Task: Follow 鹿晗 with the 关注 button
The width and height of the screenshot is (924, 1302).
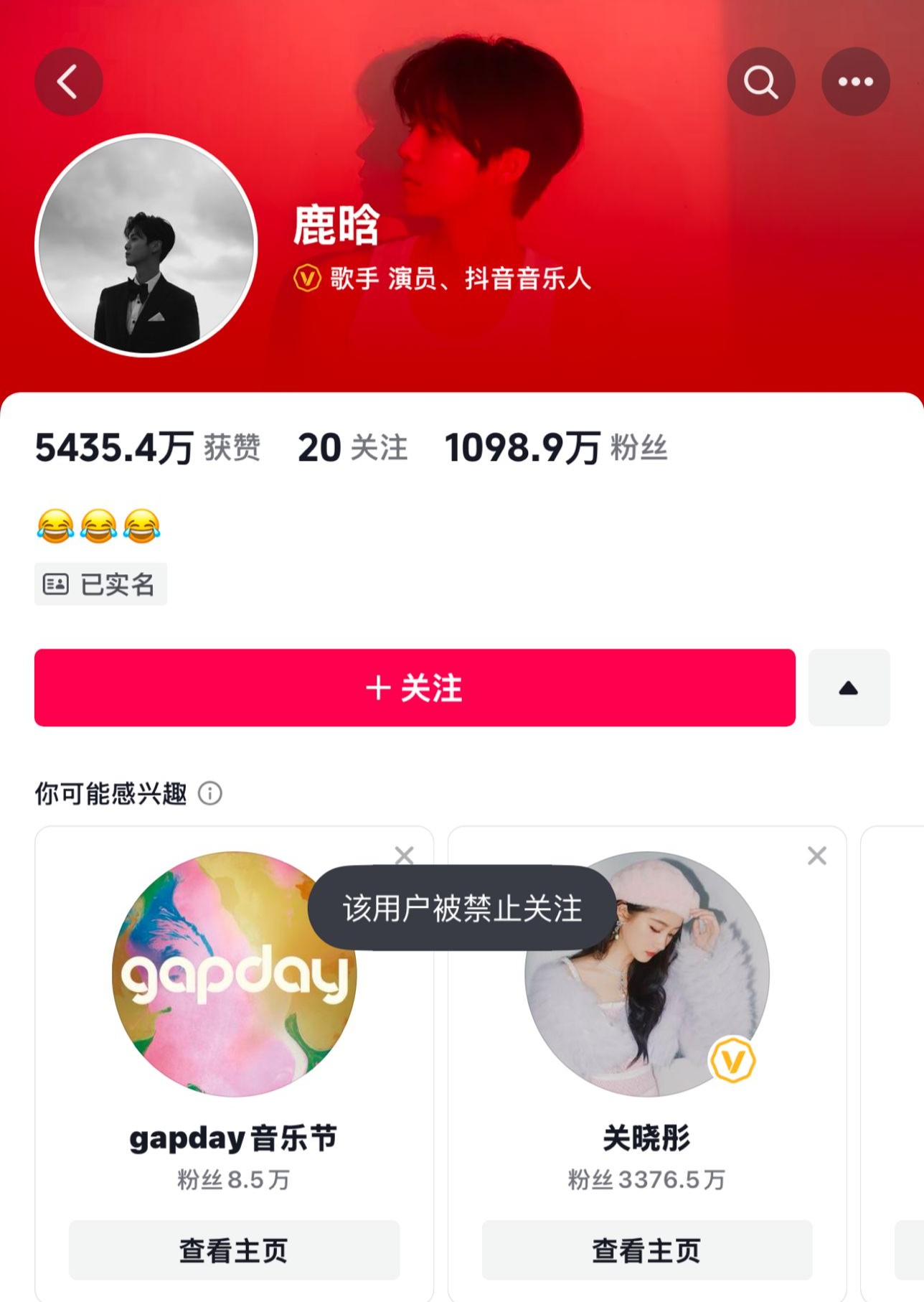Action: coord(415,688)
